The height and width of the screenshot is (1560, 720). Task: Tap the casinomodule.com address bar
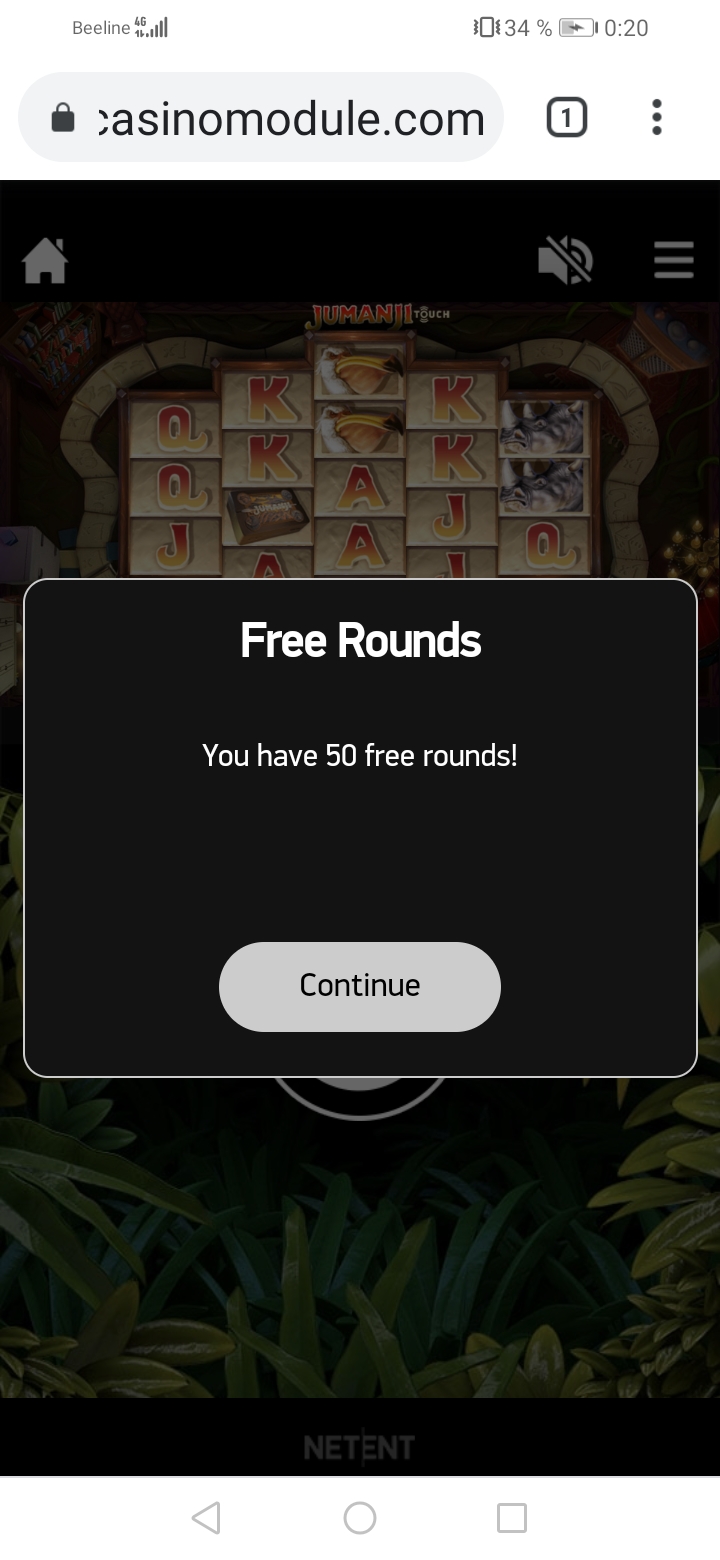pos(290,119)
